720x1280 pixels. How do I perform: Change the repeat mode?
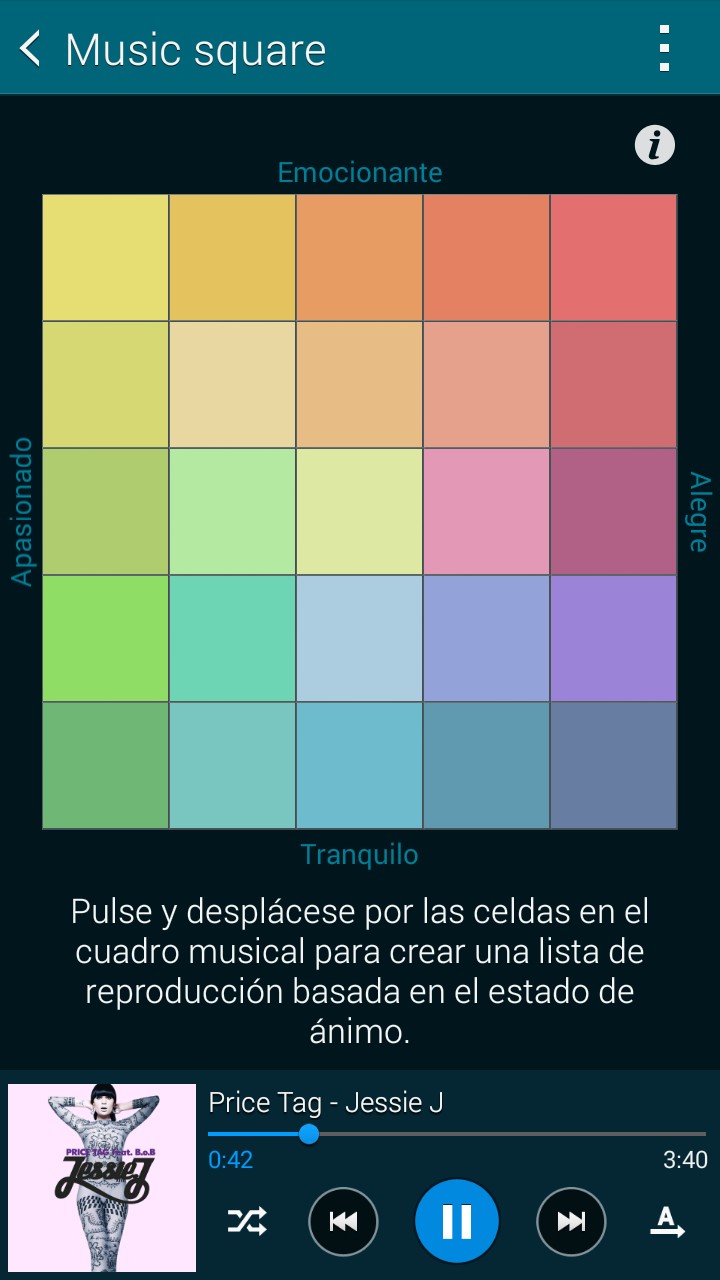667,1221
